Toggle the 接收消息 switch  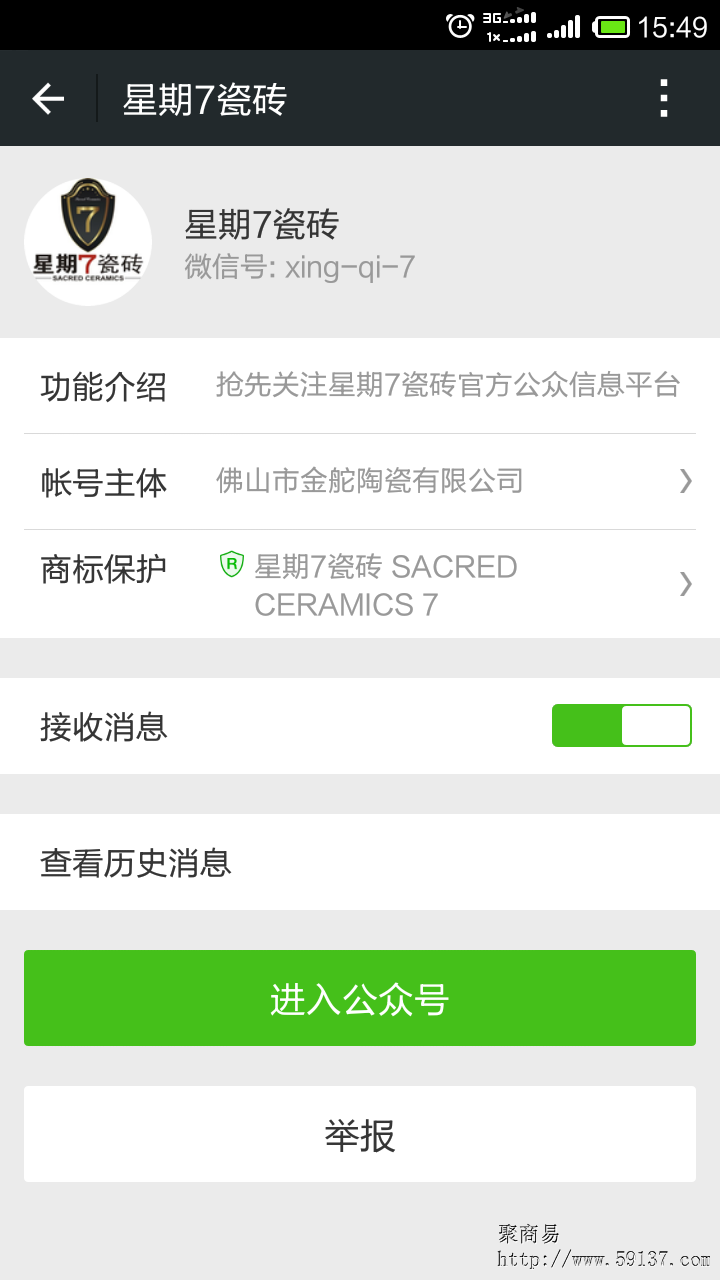click(621, 726)
